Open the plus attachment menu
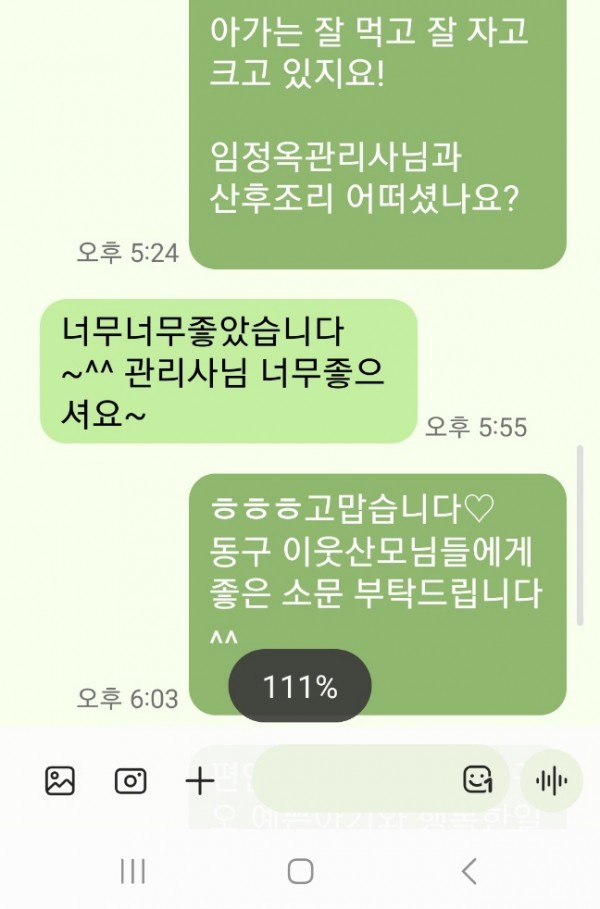Image resolution: width=600 pixels, height=909 pixels. pos(200,780)
